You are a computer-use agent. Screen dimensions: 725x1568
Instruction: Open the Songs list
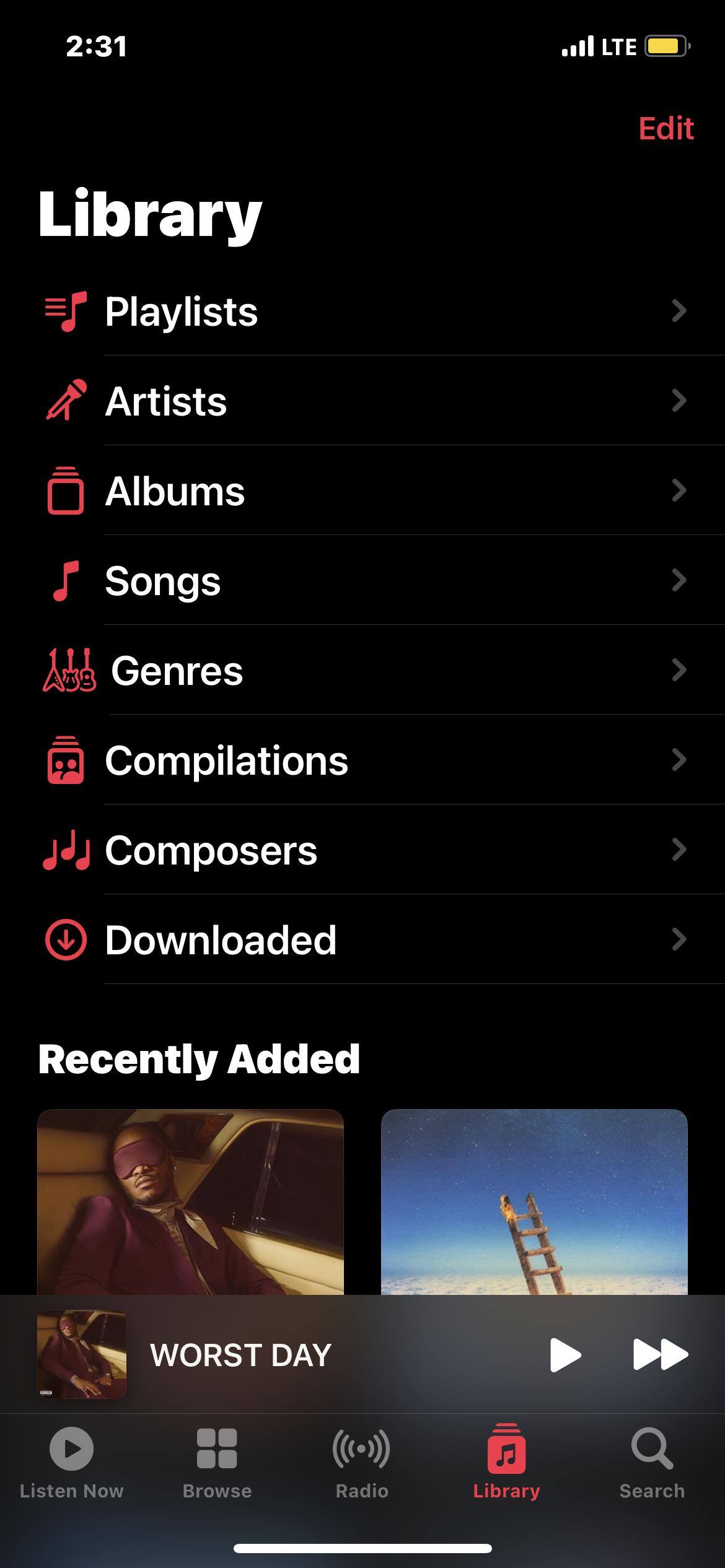coord(362,580)
